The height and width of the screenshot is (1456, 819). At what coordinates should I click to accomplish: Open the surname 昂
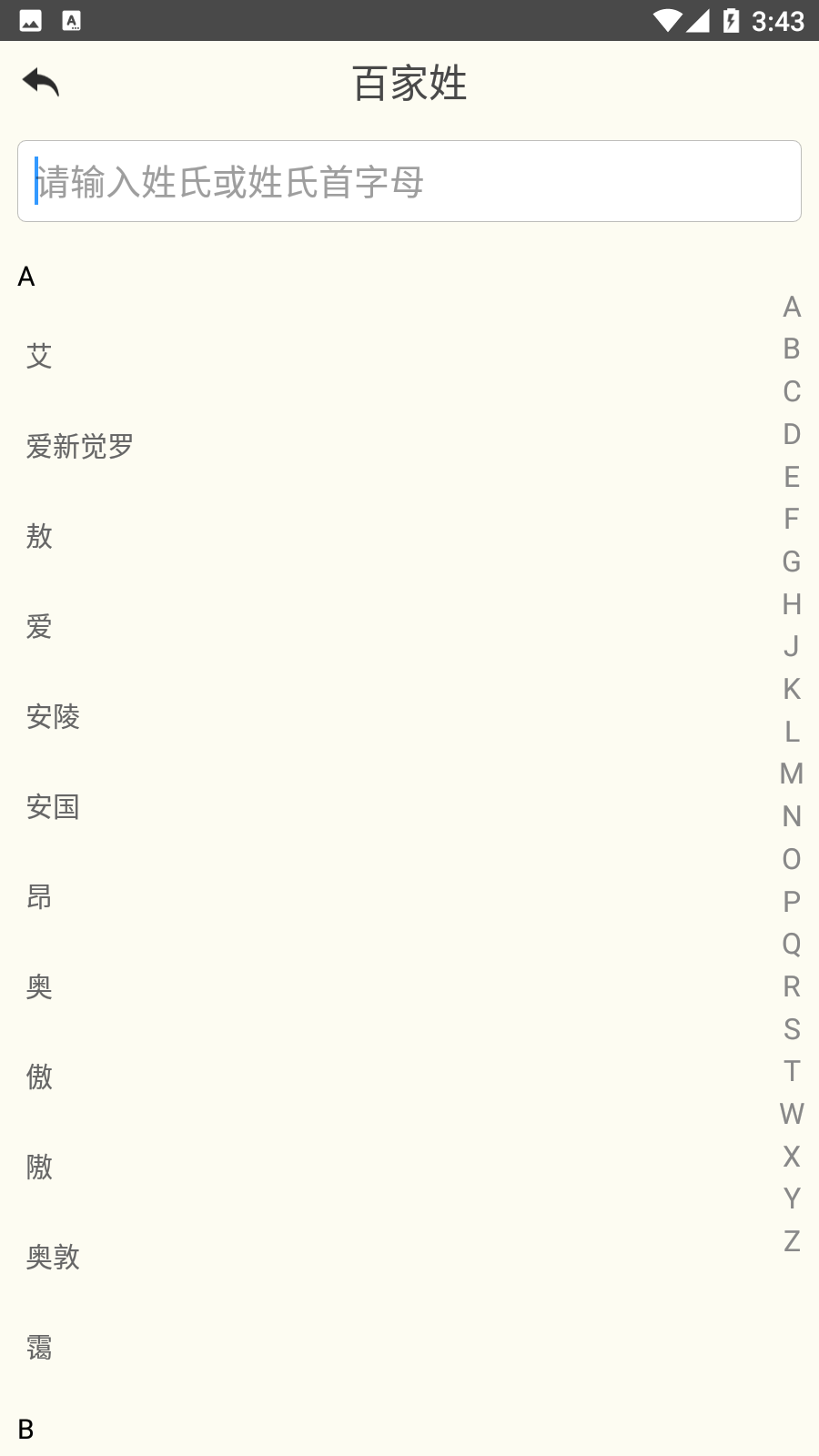[x=39, y=896]
